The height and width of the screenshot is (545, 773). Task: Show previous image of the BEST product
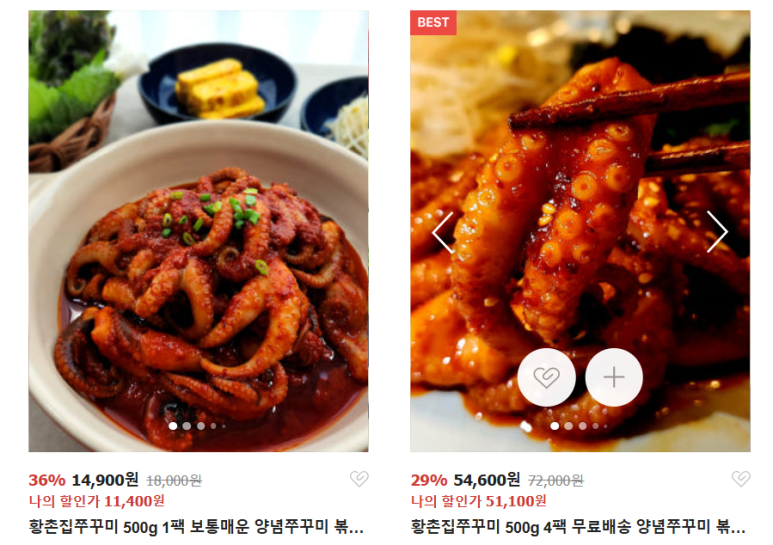[443, 232]
